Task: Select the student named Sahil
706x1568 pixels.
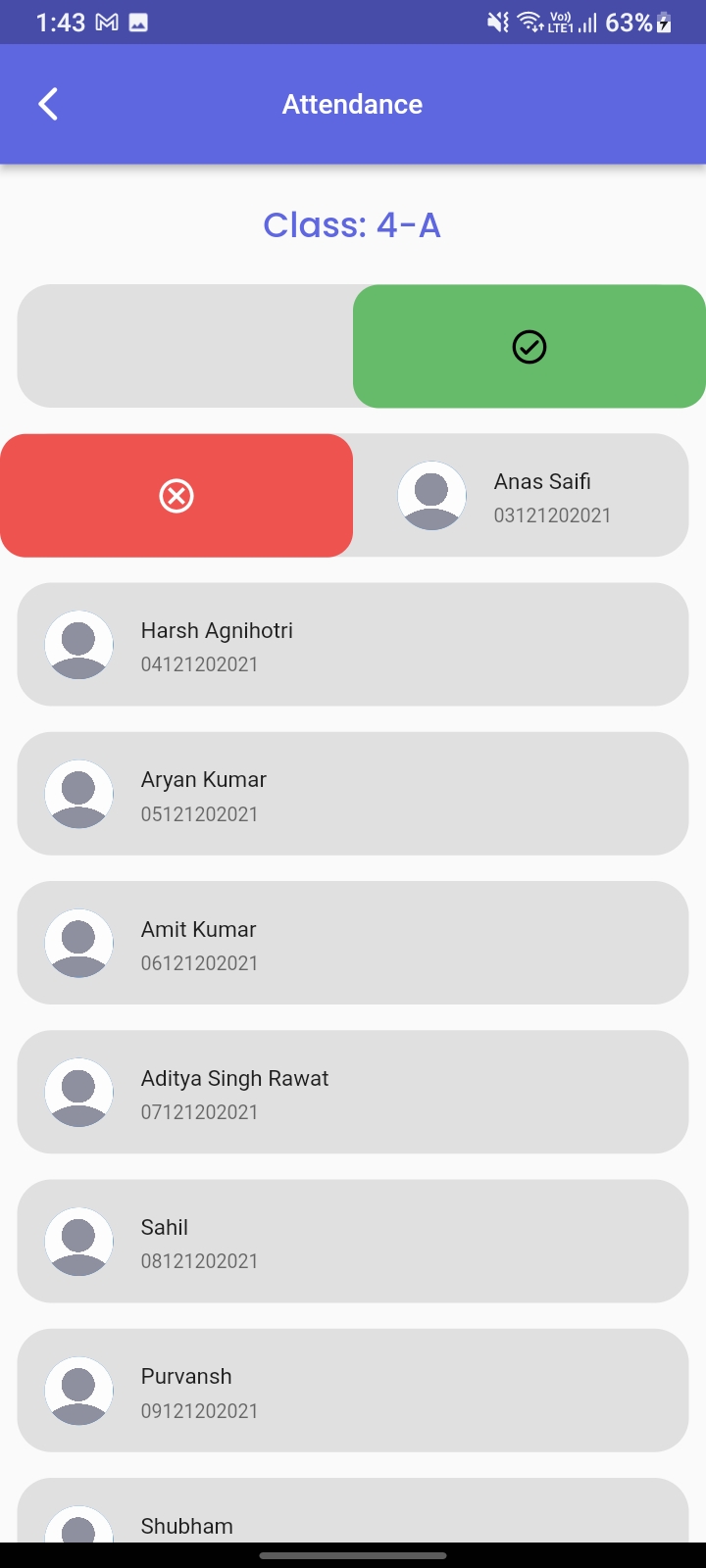Action: tap(353, 1241)
